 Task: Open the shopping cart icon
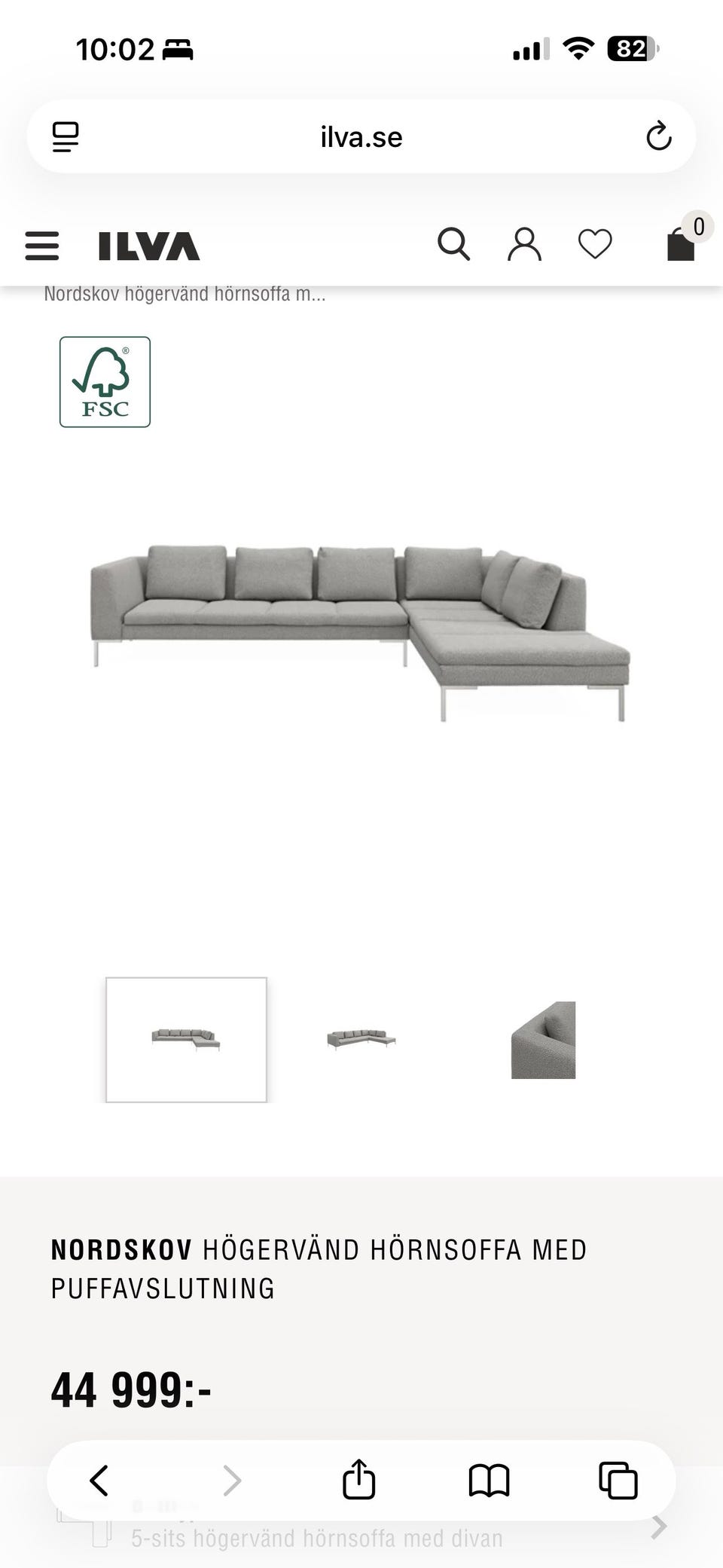click(679, 243)
